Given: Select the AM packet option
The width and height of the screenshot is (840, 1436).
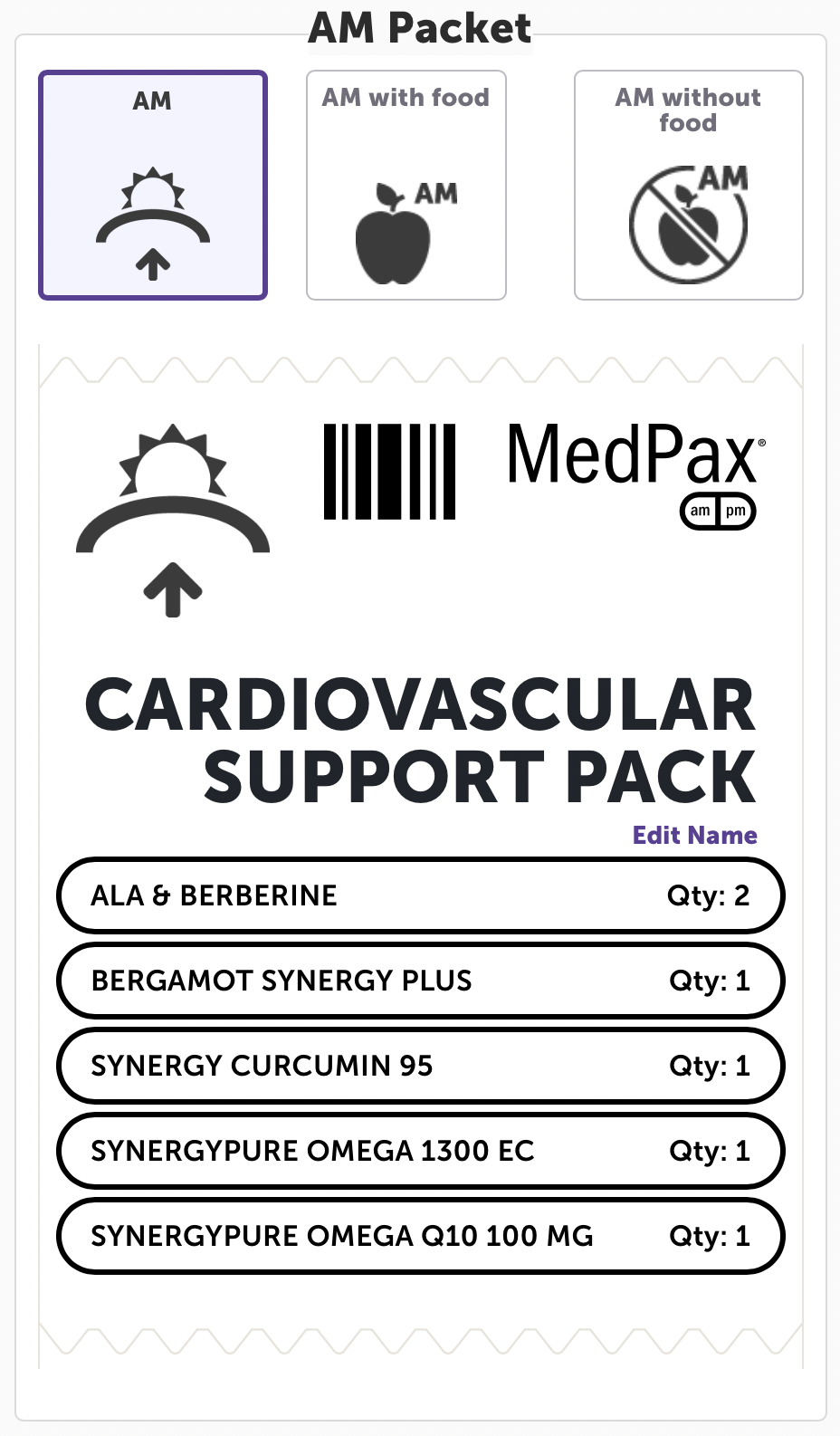Looking at the screenshot, I should (153, 185).
